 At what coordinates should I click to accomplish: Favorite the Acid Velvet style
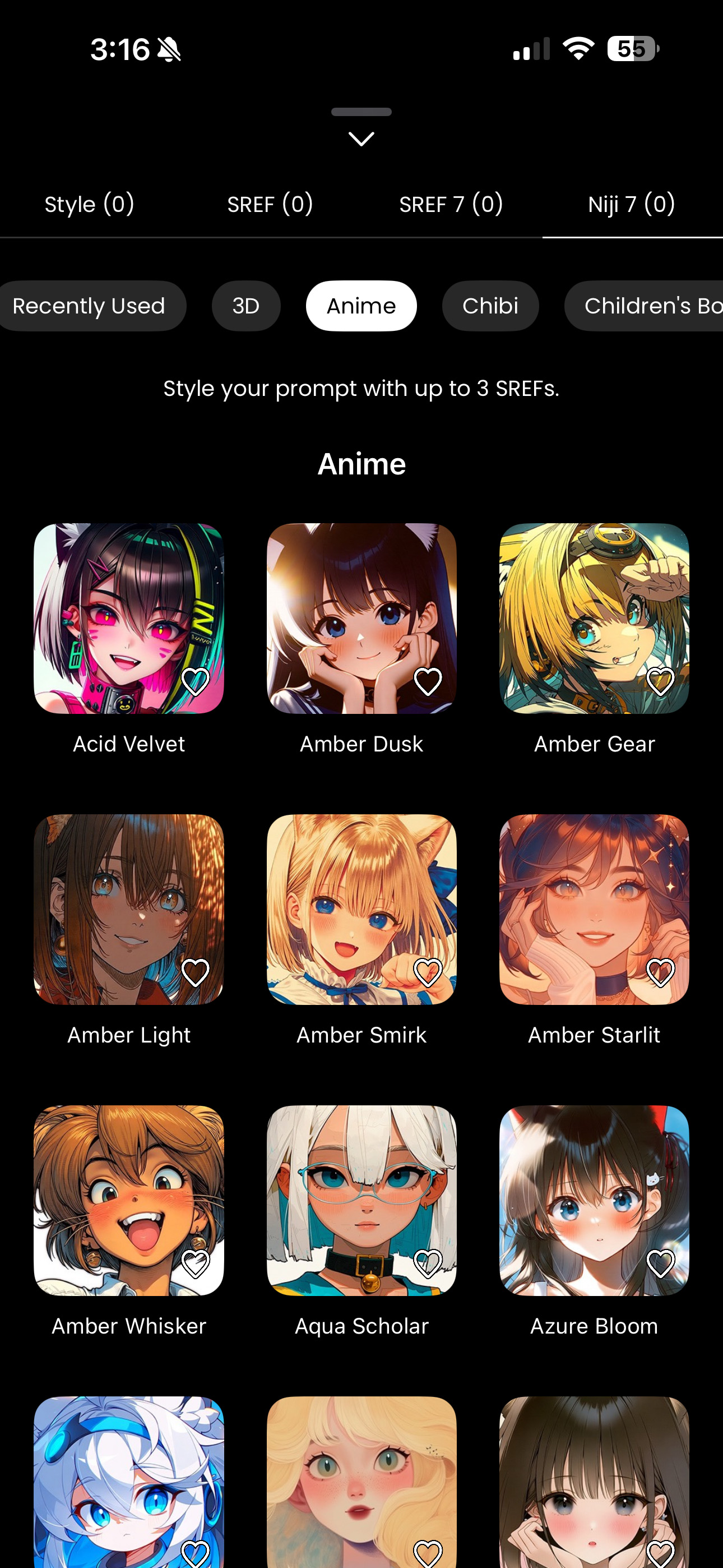(196, 681)
